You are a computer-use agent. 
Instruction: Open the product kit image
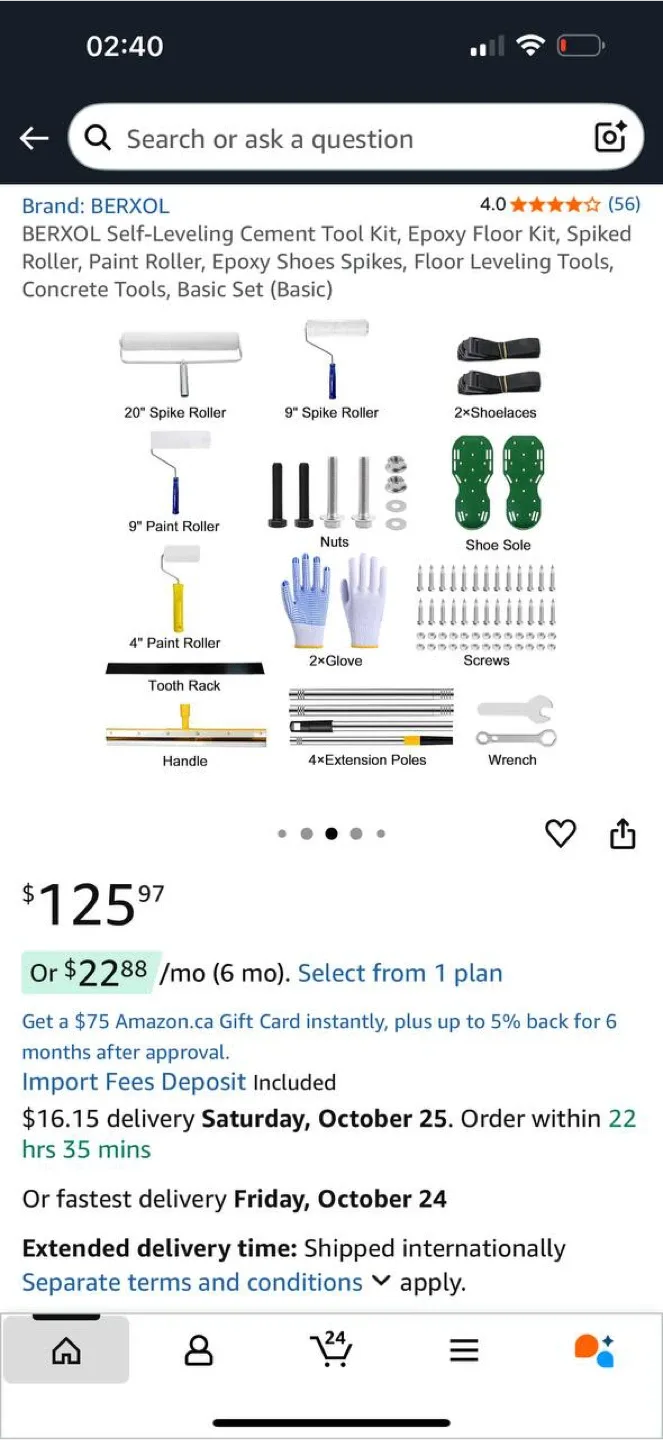pos(331,545)
